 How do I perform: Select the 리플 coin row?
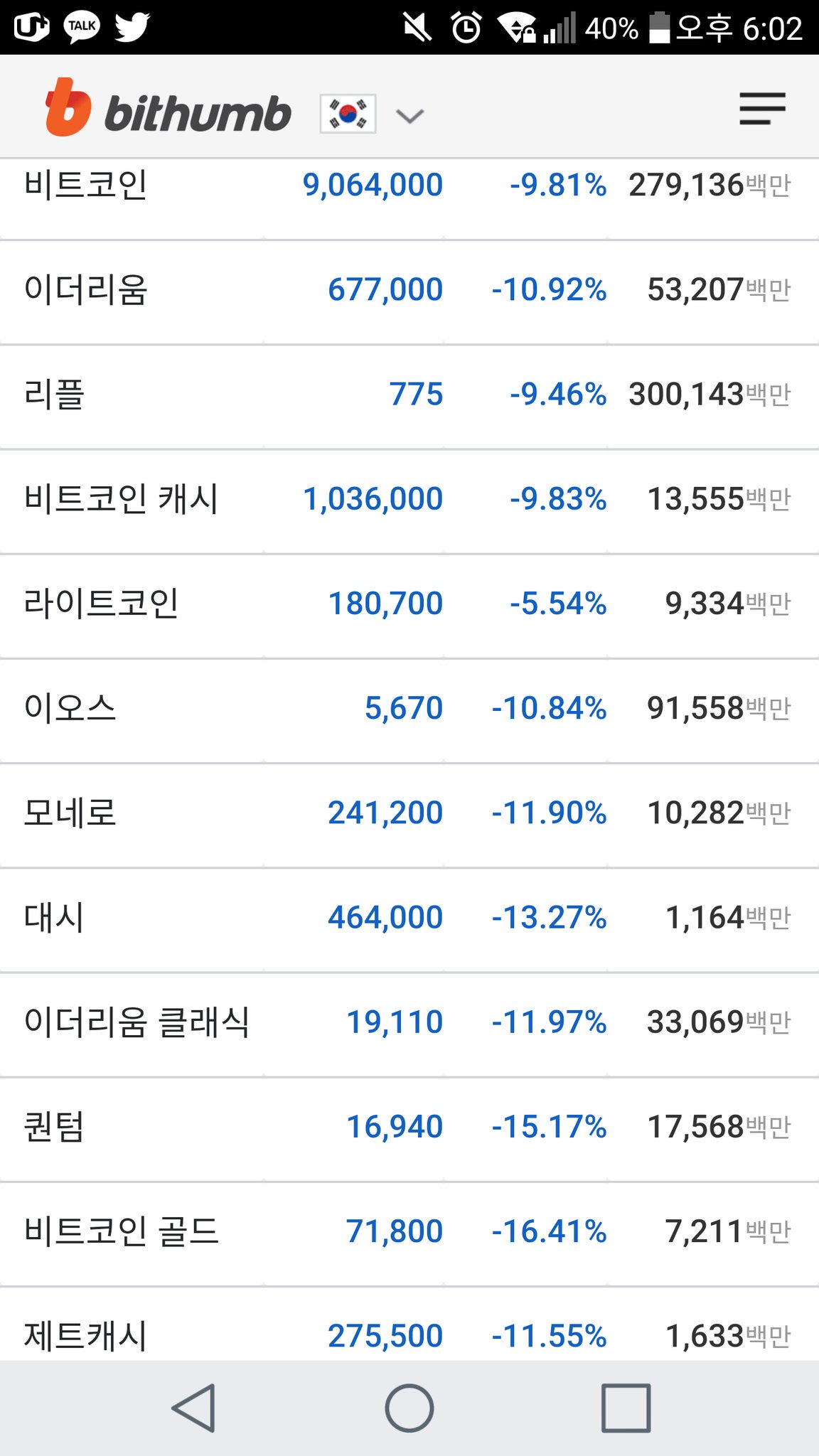[x=54, y=395]
